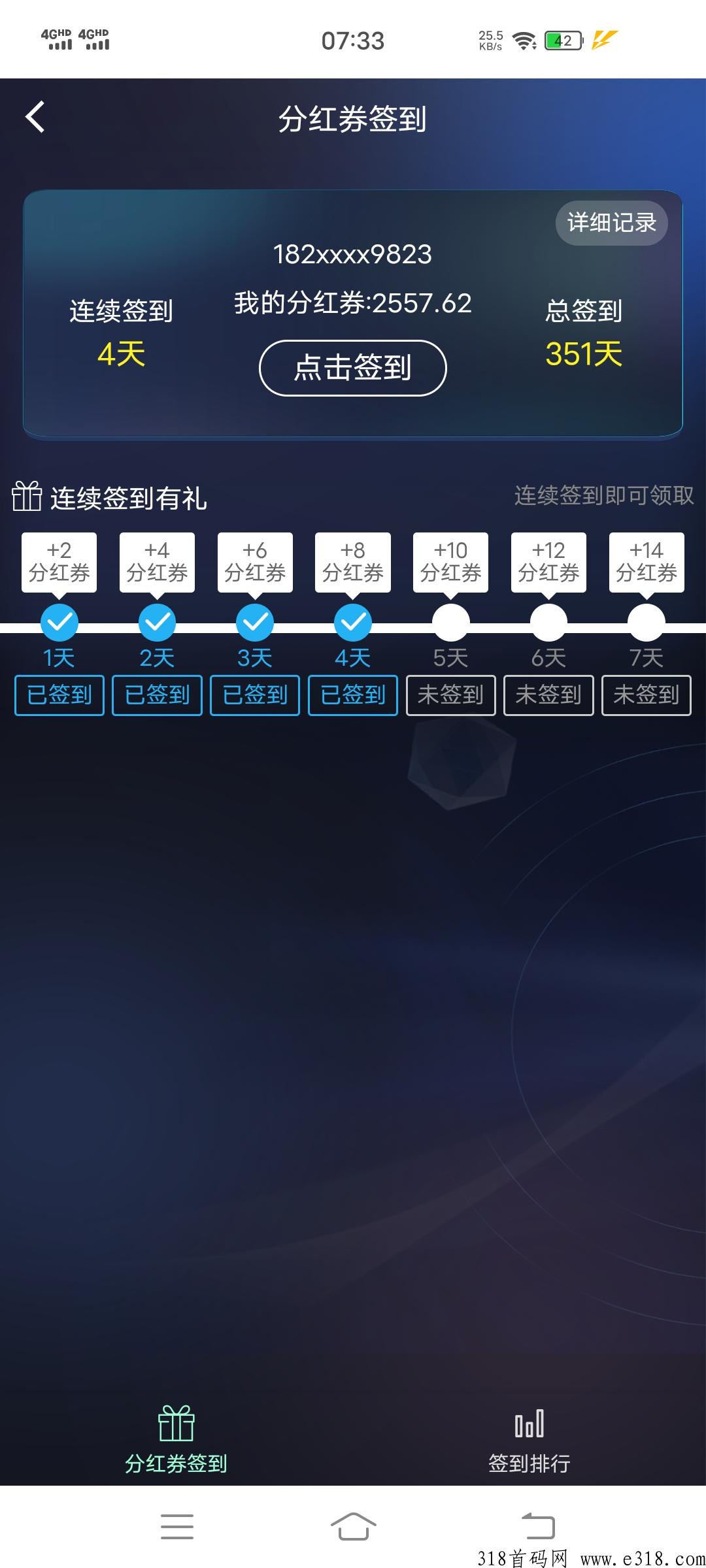Open the system recent apps menu button
706x1568 pixels.
176,1526
